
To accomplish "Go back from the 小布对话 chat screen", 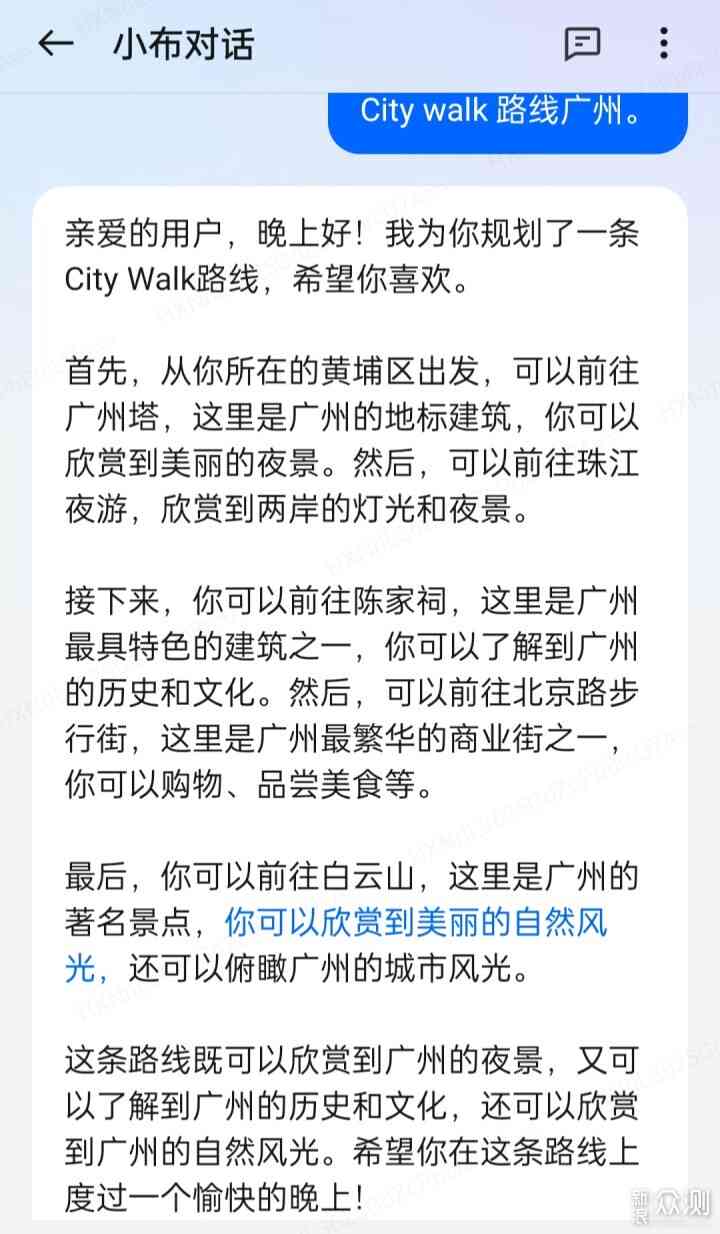I will 55,44.
